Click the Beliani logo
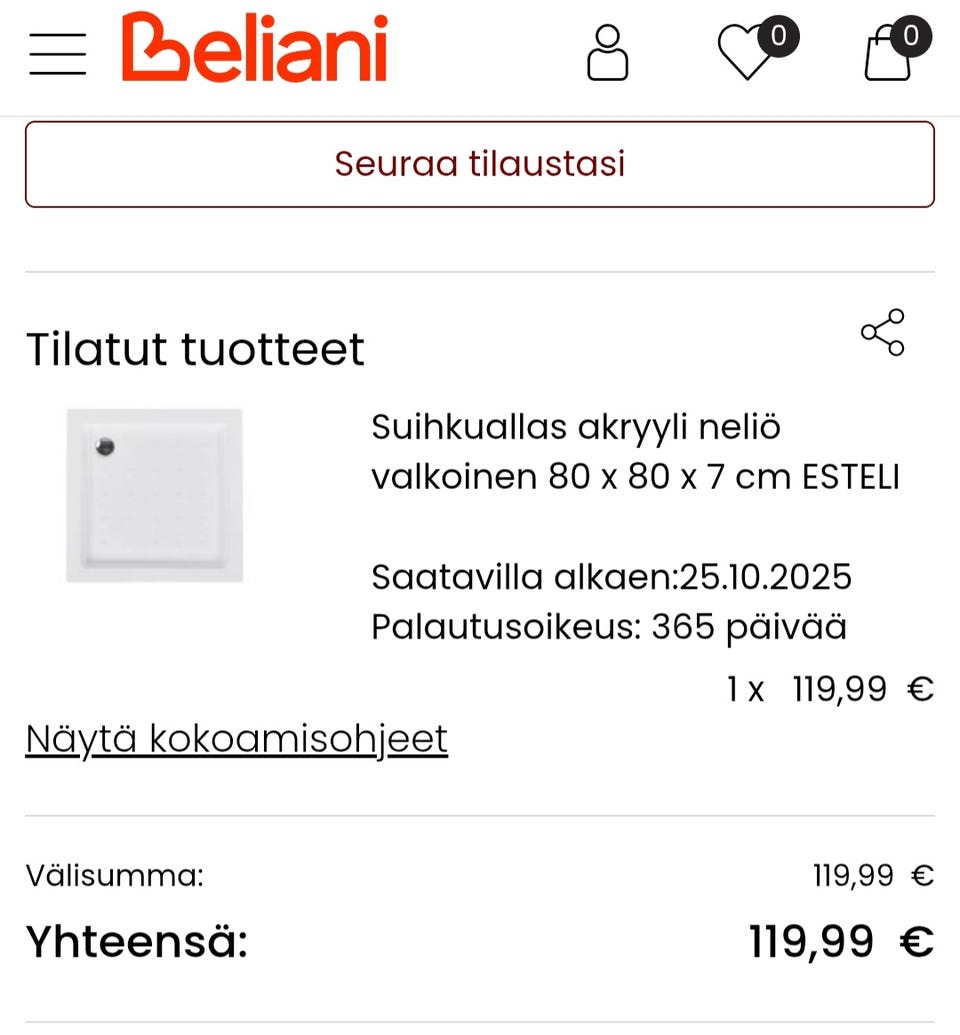This screenshot has height=1035, width=960. pyautogui.click(x=253, y=47)
